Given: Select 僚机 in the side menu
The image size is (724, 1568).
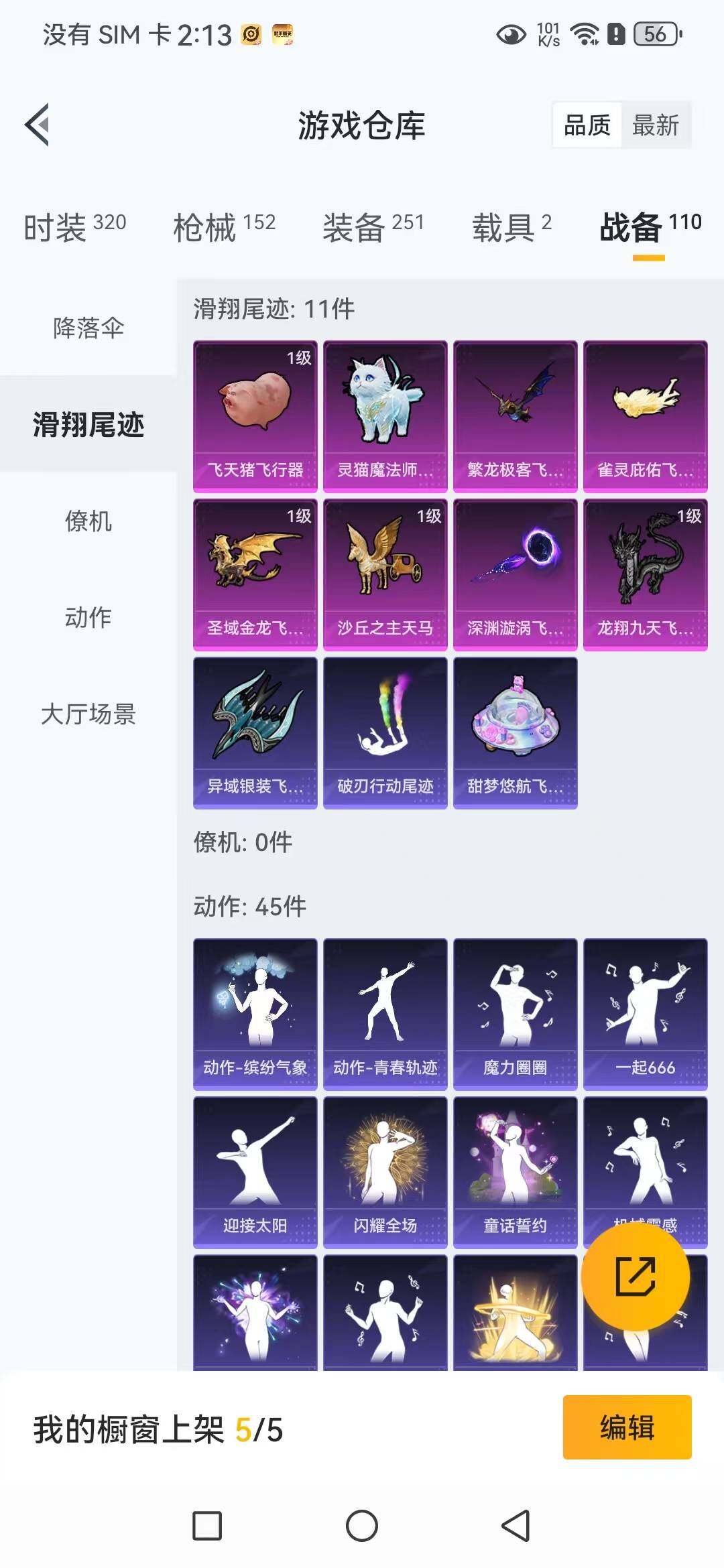Looking at the screenshot, I should click(x=88, y=521).
